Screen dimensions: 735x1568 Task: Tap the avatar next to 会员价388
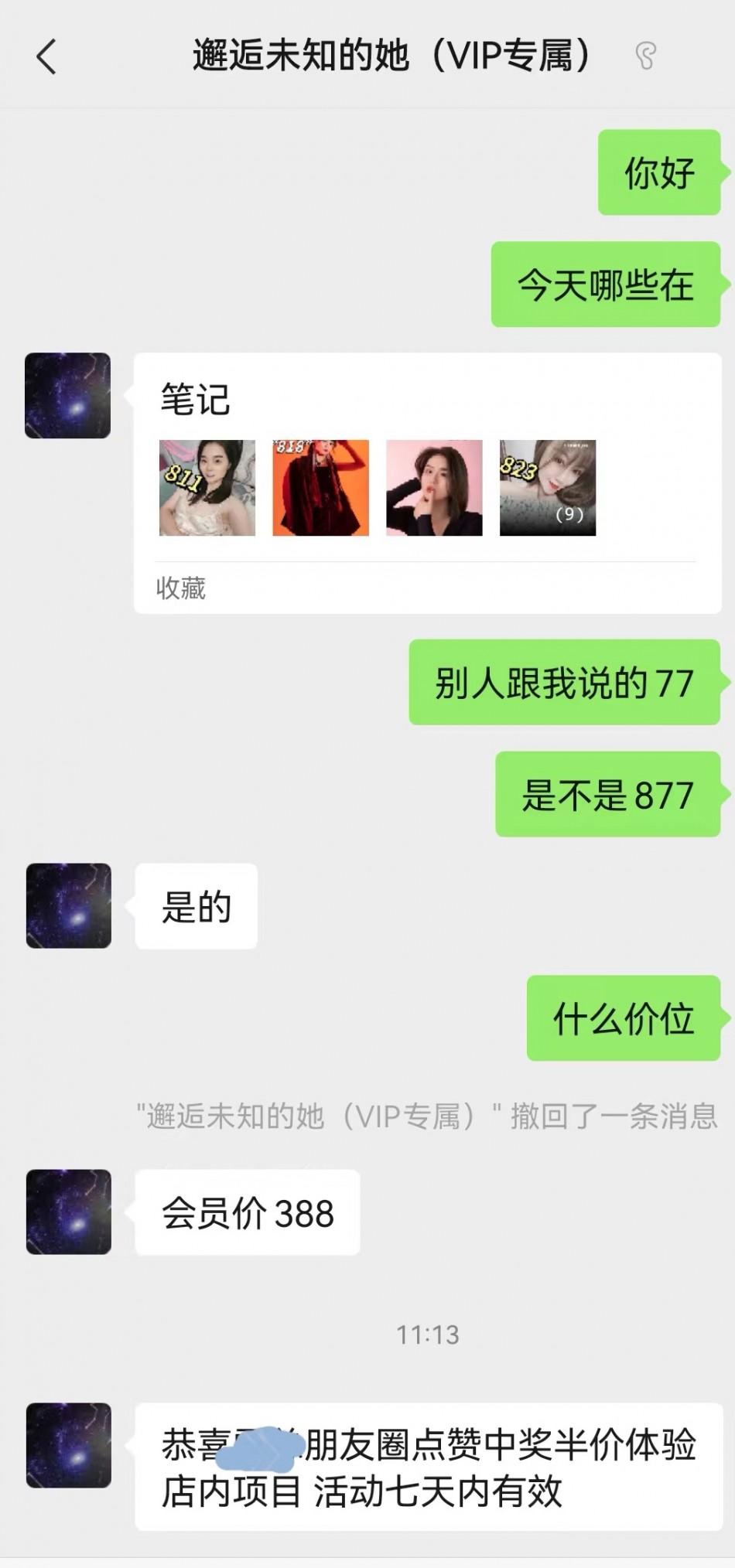pos(69,1212)
